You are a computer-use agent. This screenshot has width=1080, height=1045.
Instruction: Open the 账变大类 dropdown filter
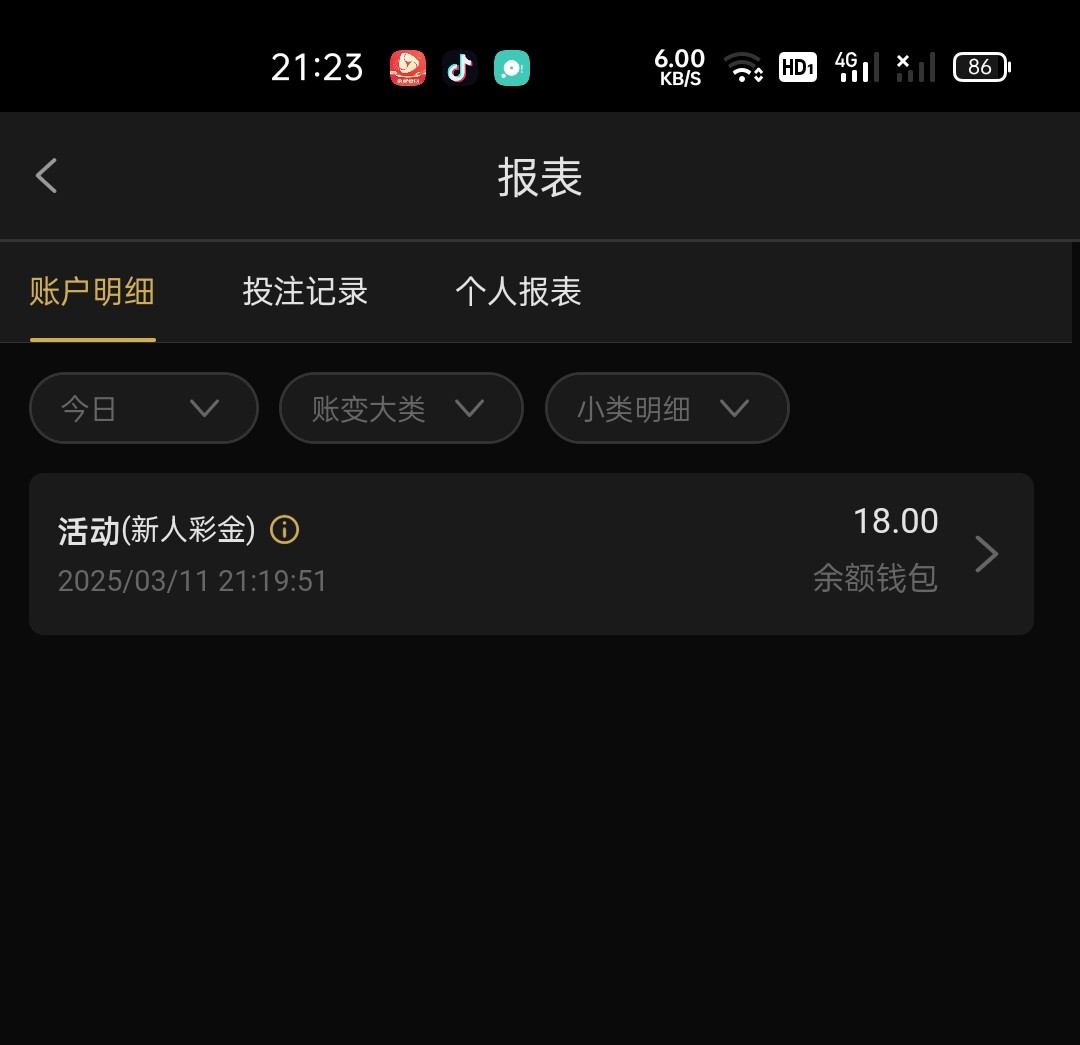[402, 408]
